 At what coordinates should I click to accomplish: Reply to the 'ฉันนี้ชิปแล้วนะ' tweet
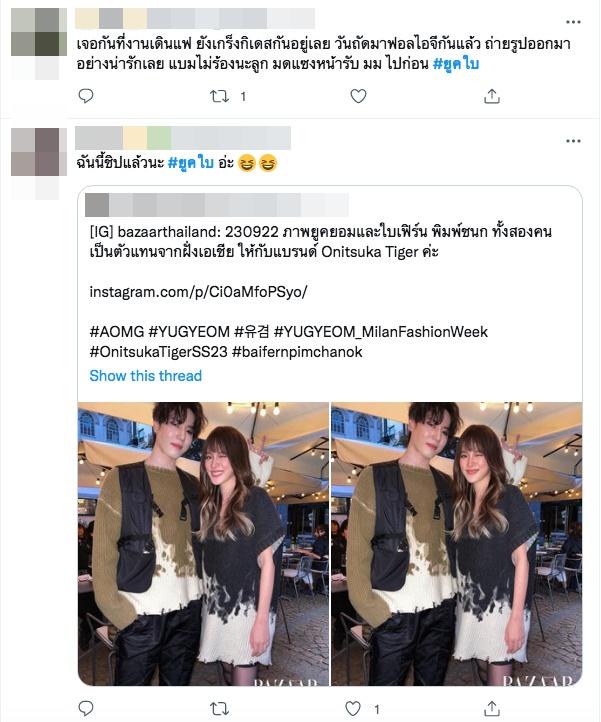point(86,708)
